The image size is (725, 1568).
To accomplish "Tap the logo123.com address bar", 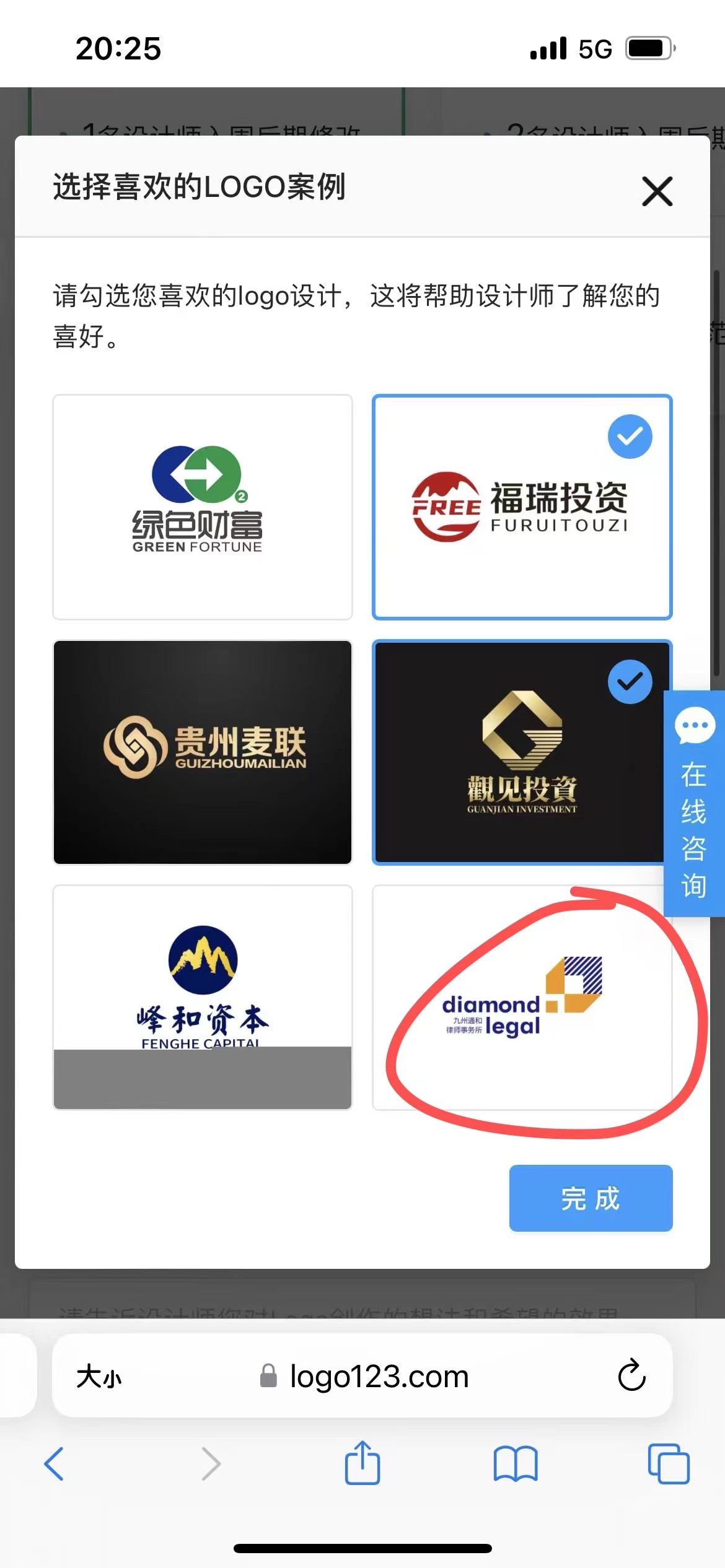I will 378,1377.
